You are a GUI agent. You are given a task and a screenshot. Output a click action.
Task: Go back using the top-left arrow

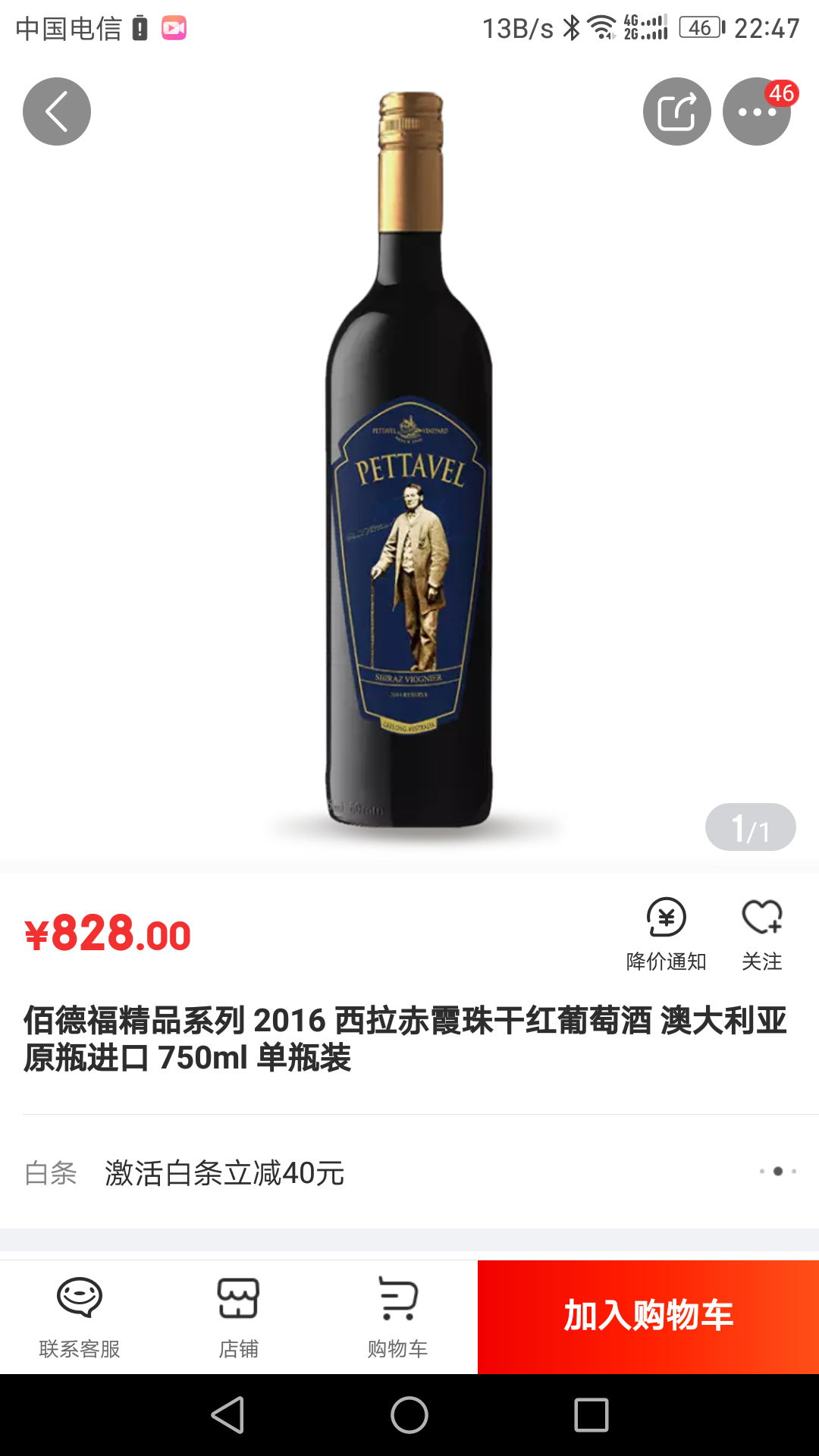57,111
